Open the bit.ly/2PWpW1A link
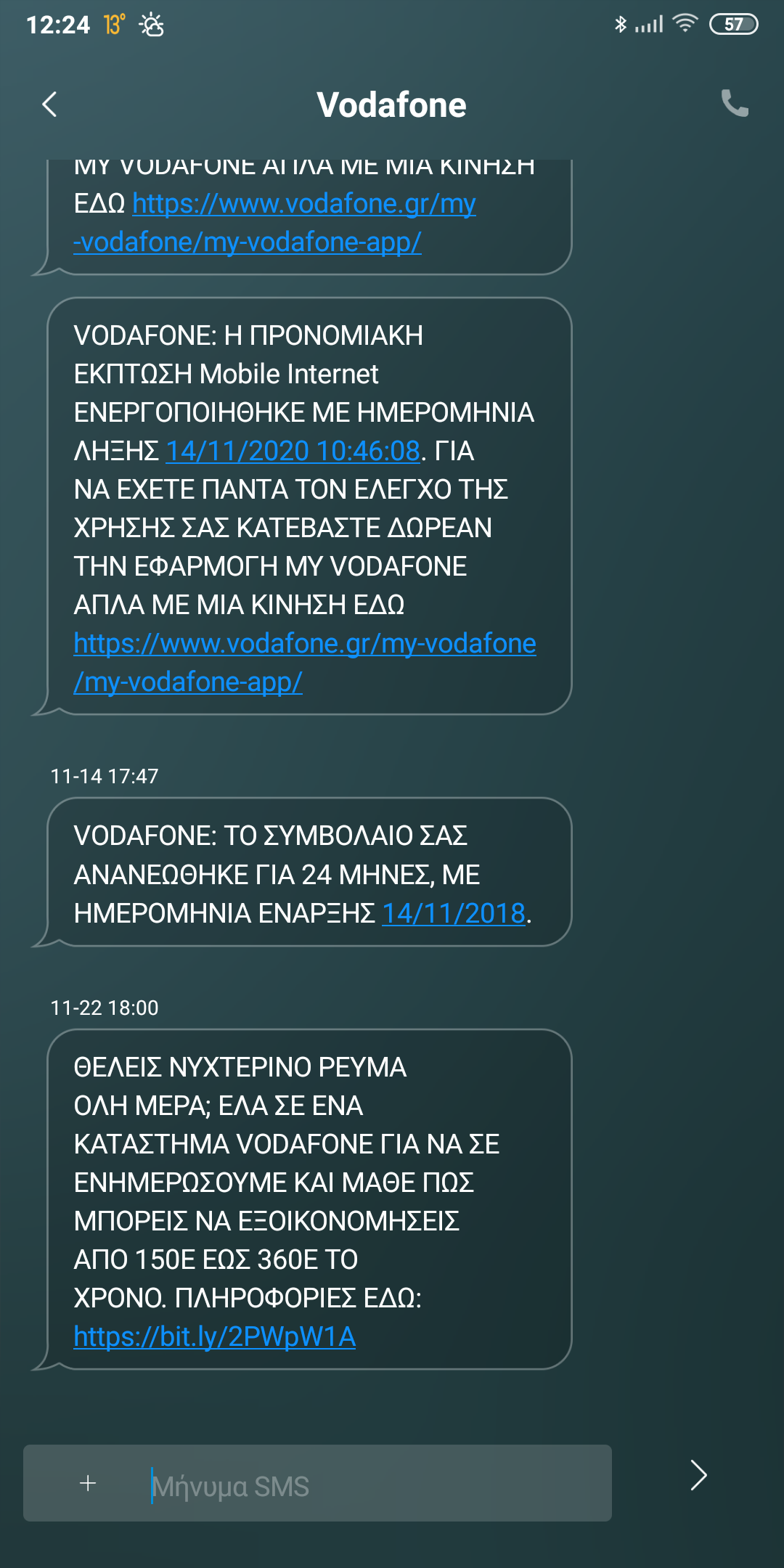The width and height of the screenshot is (784, 1568). click(215, 1336)
